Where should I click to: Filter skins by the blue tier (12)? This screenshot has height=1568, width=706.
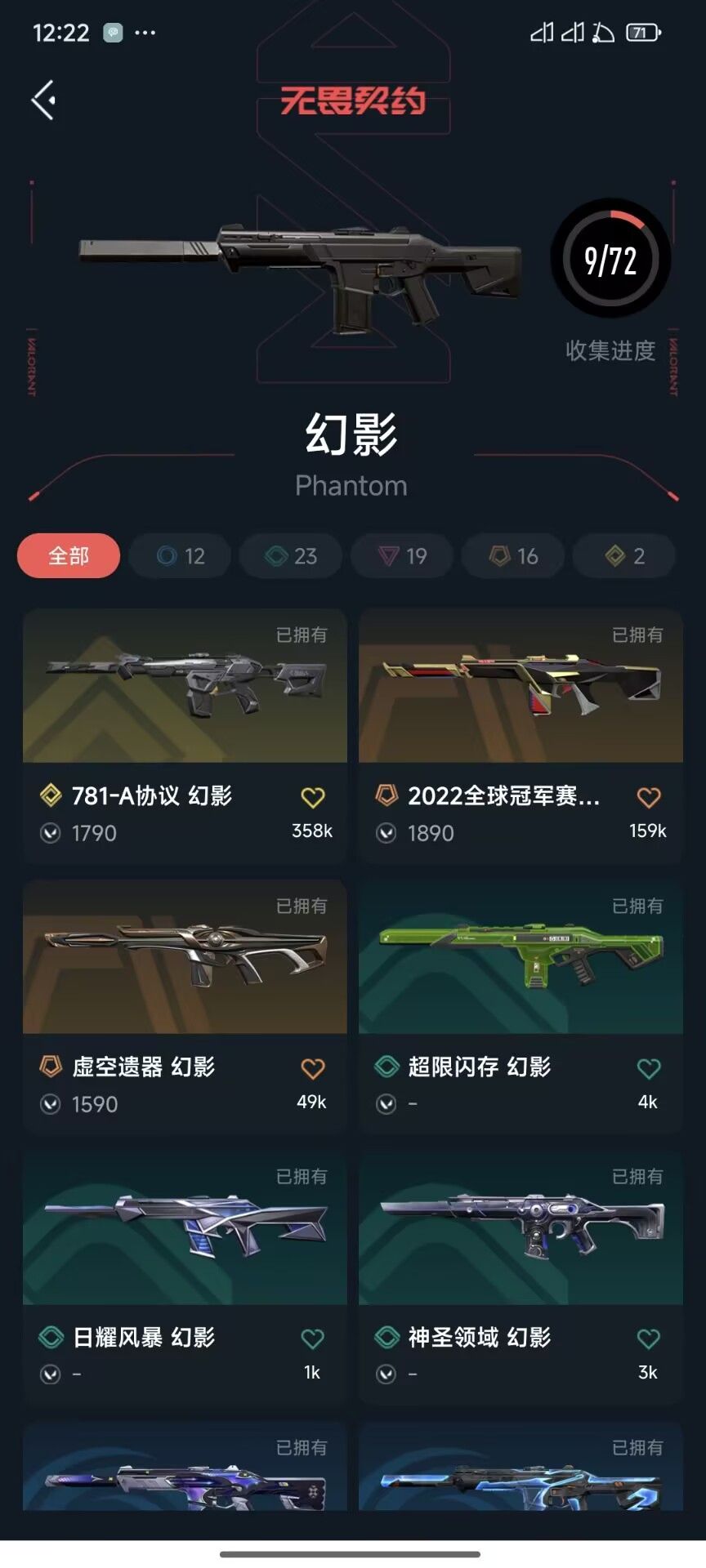click(x=180, y=556)
